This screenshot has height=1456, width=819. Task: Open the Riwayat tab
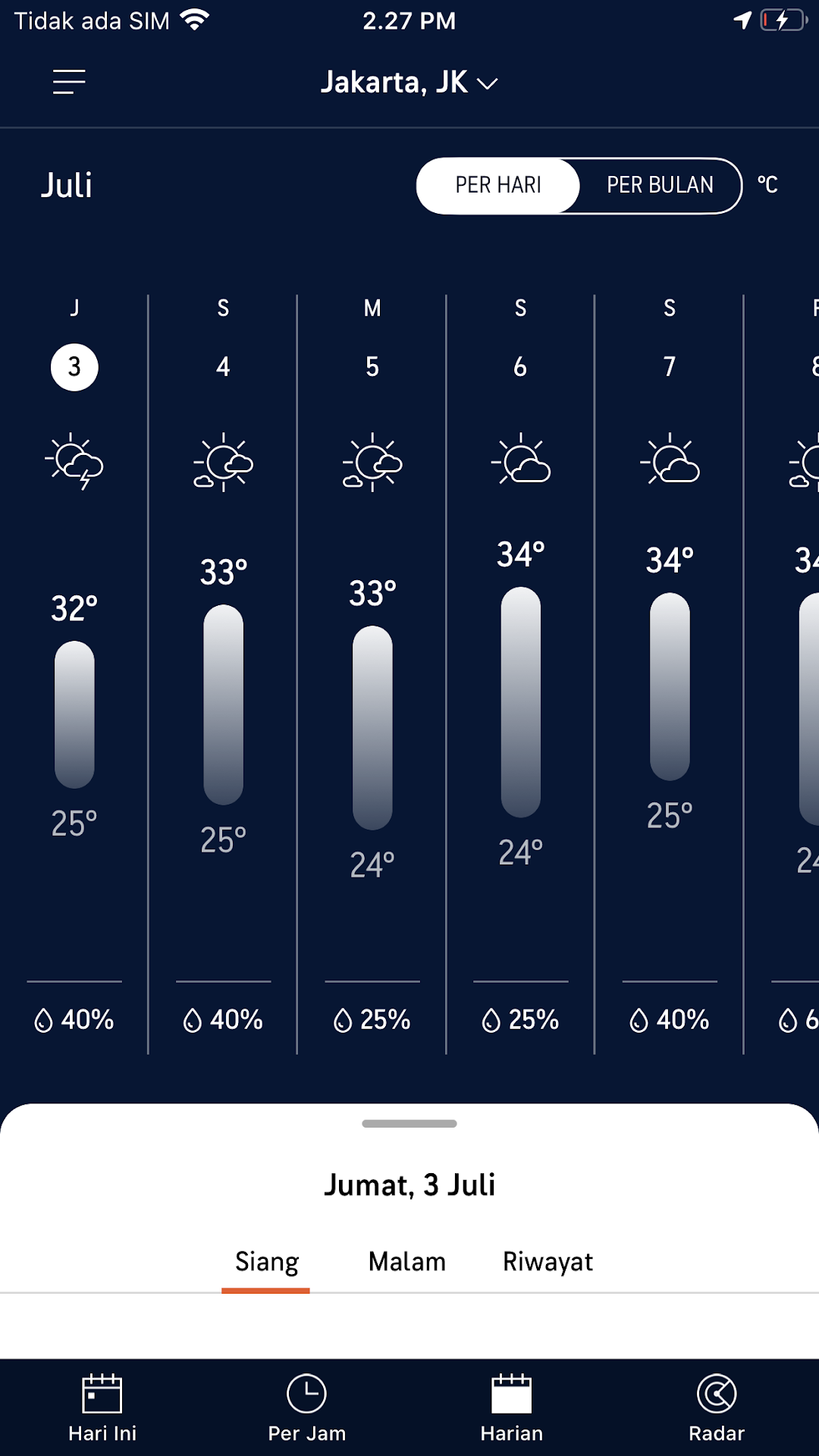[548, 1262]
